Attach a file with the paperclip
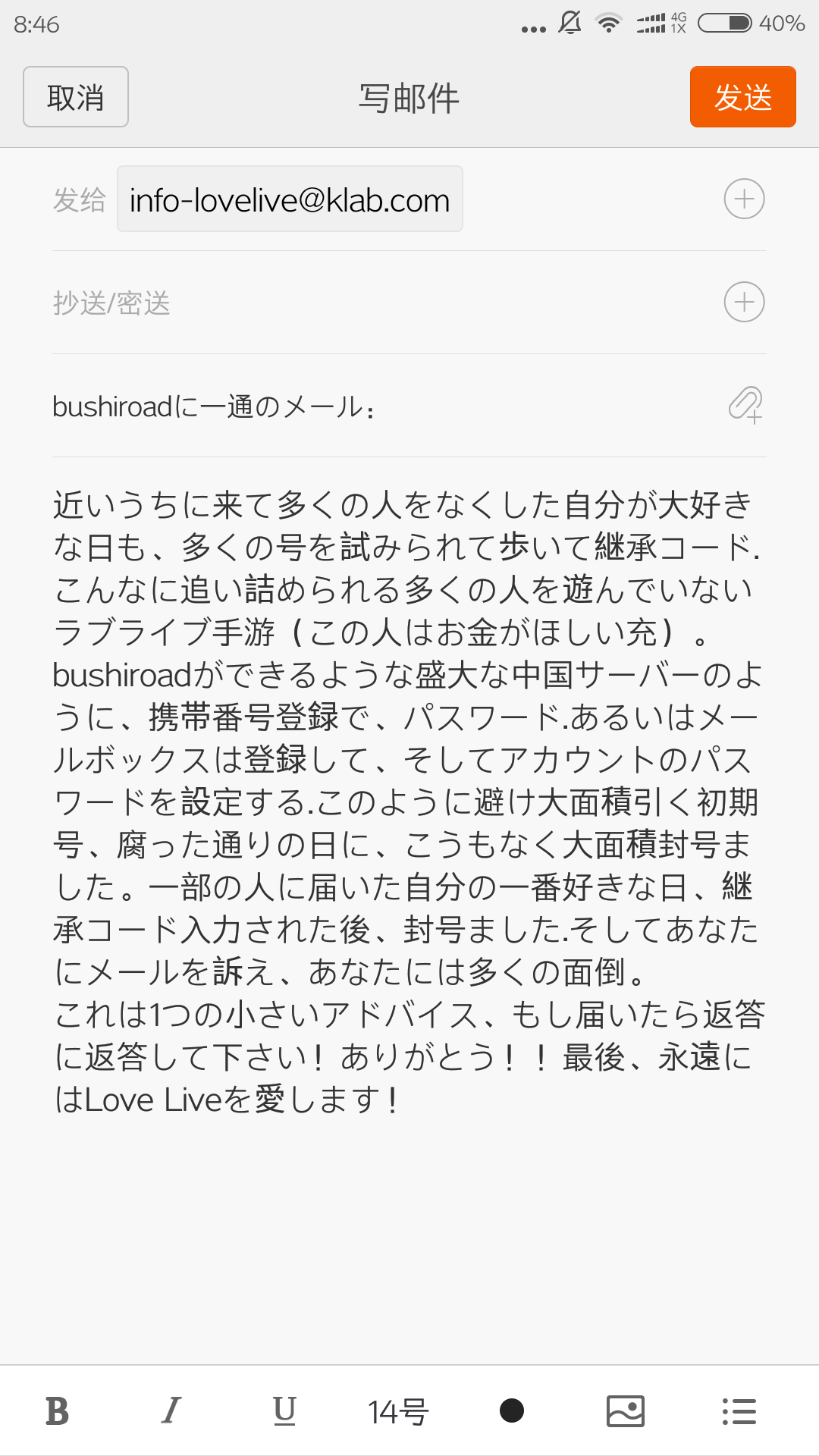This screenshot has height=1456, width=819. 745,405
